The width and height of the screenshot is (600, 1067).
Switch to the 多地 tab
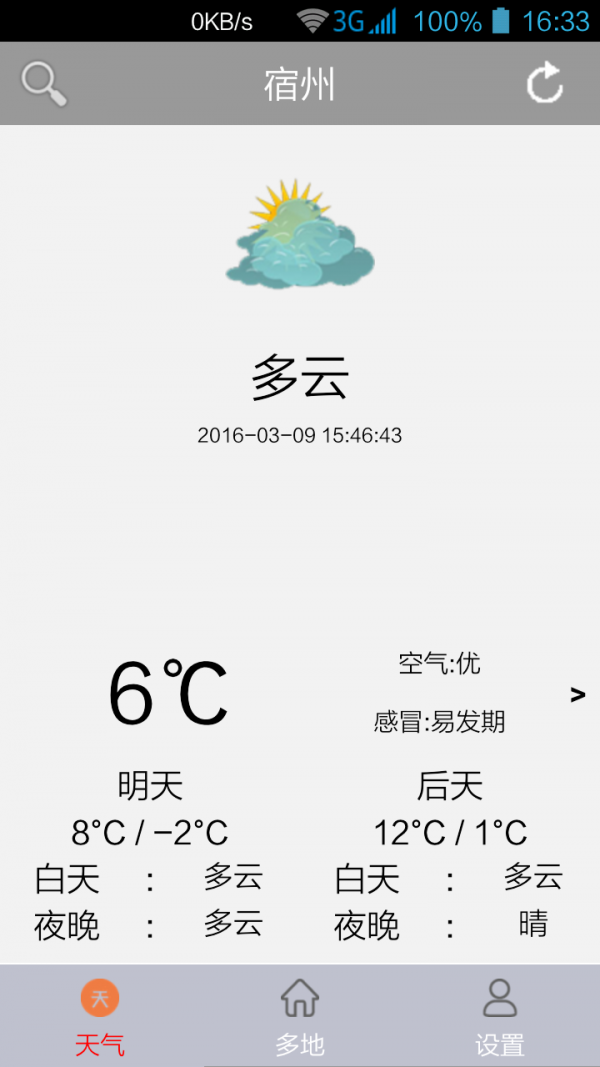(300, 1016)
